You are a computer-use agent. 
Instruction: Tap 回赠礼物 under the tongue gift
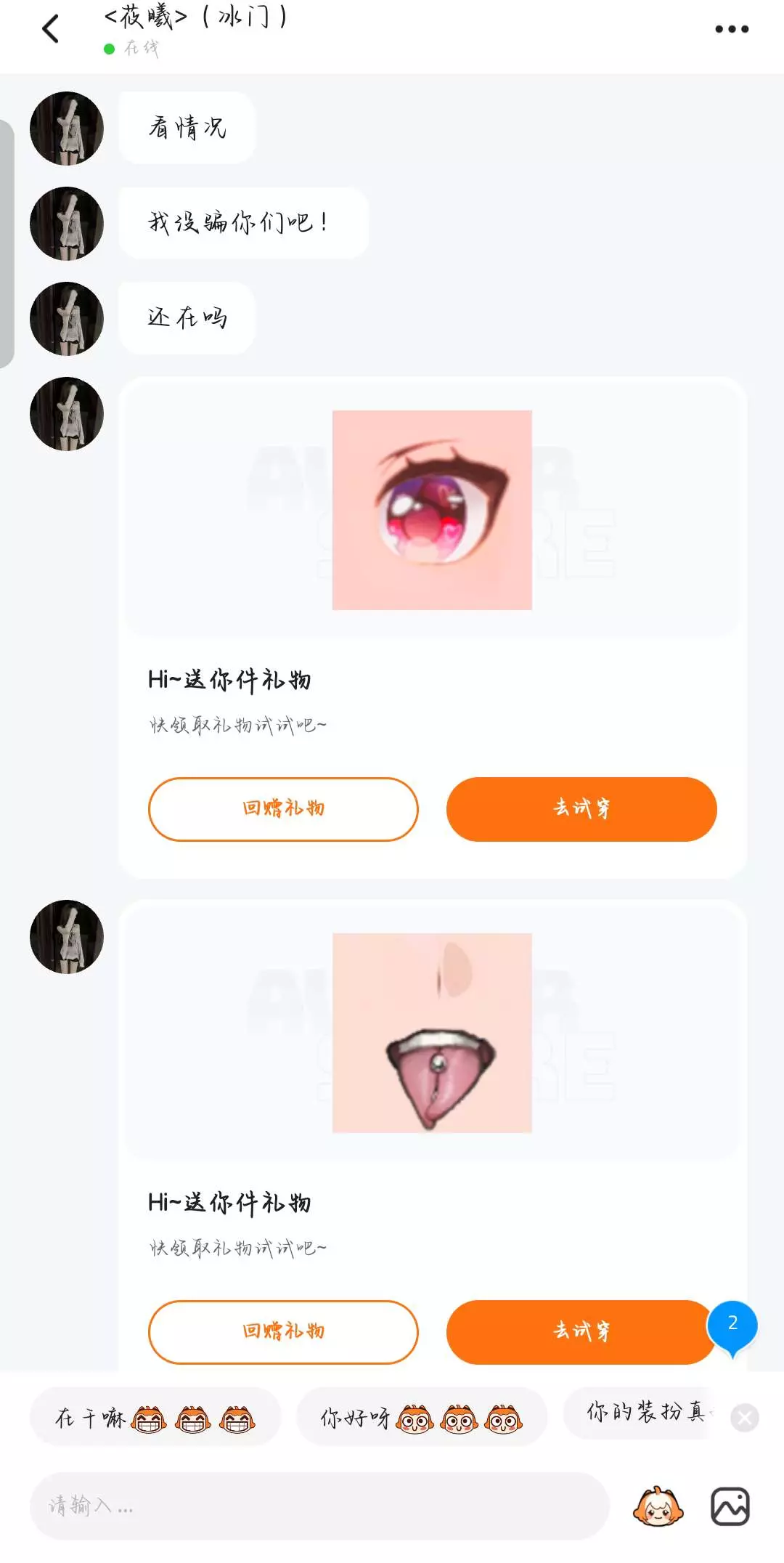coord(283,1332)
